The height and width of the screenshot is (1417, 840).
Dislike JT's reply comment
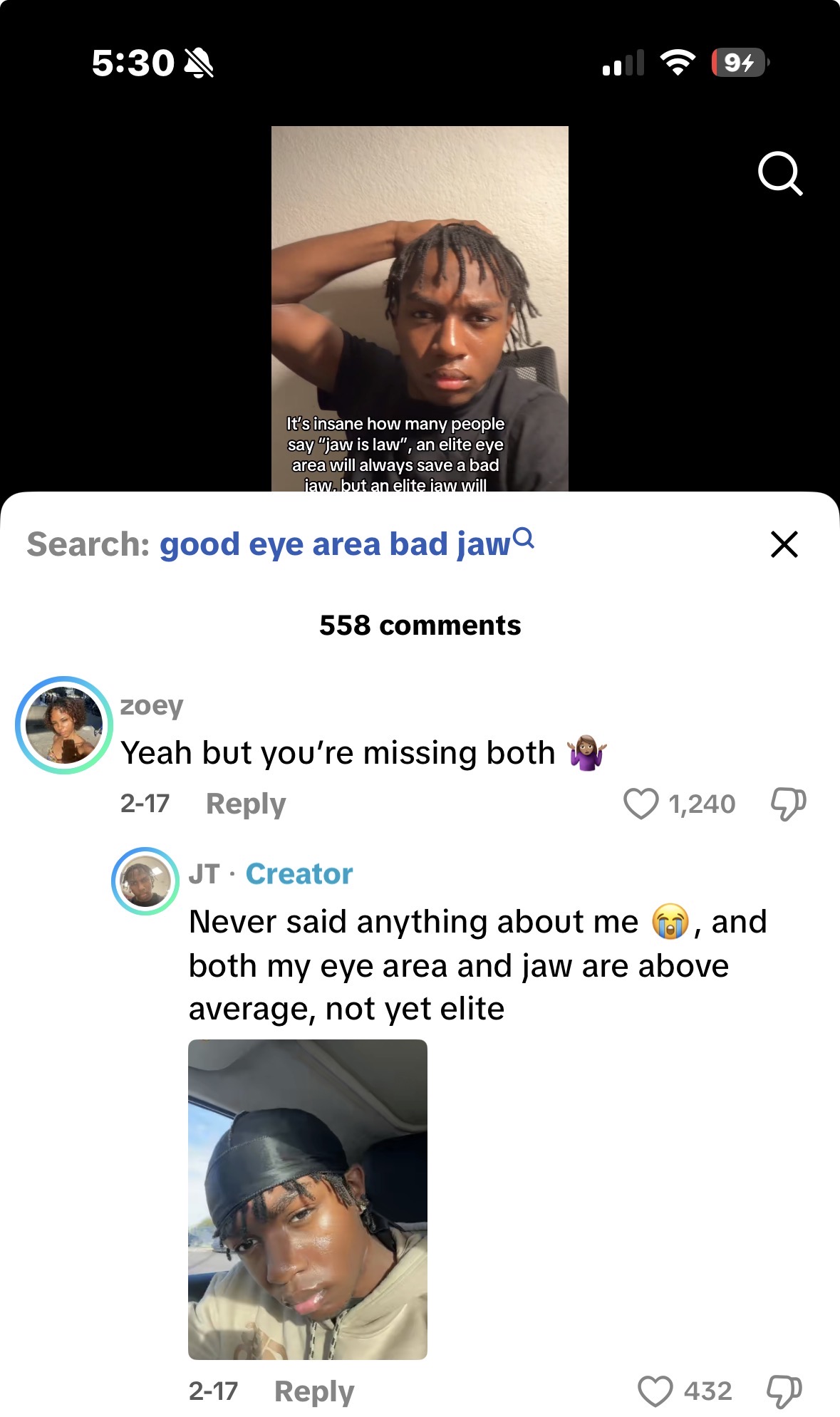click(784, 1391)
